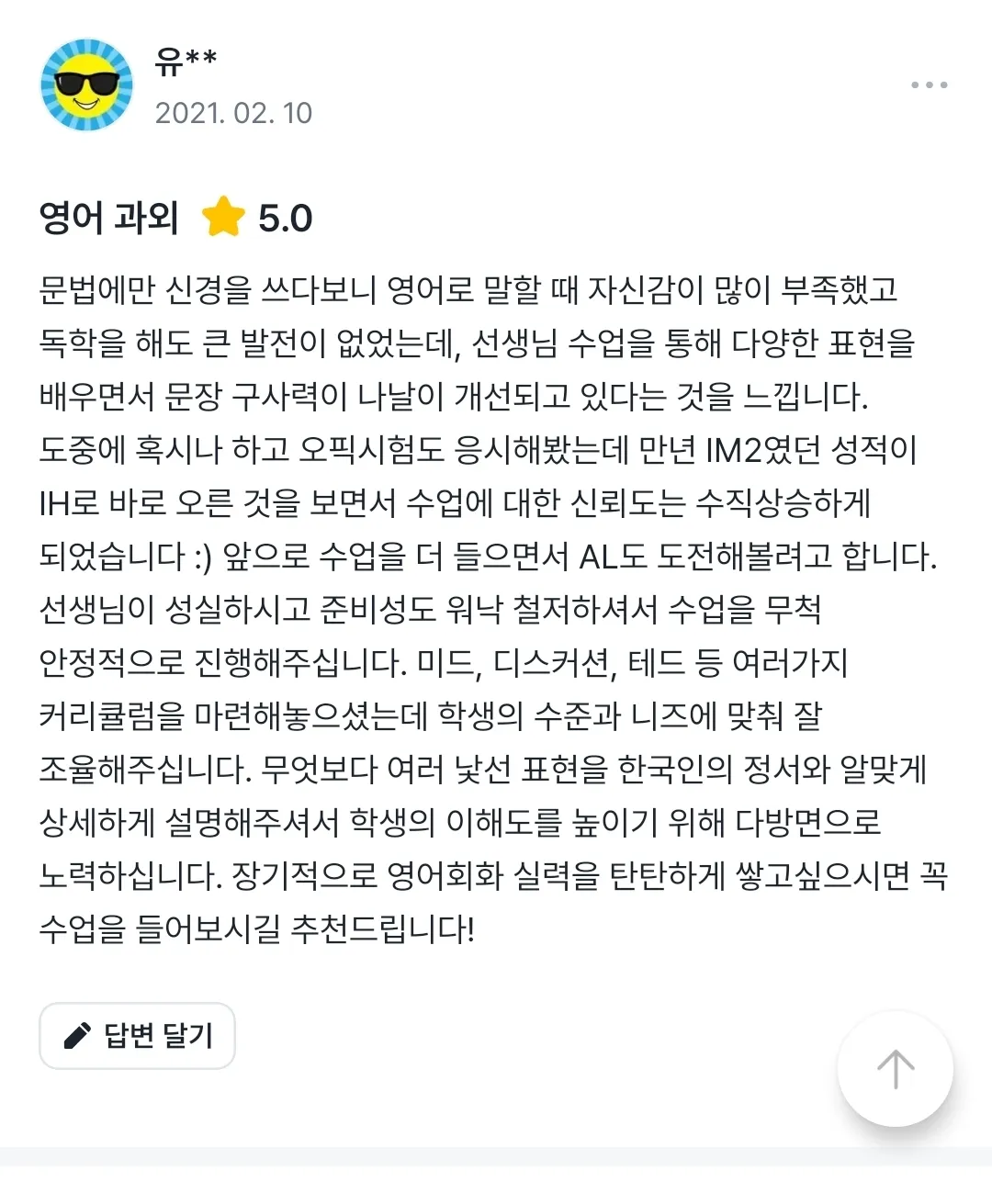Viewport: 992px width, 1204px height.
Task: Click the 답변 달기 text label
Action: coord(156,1035)
